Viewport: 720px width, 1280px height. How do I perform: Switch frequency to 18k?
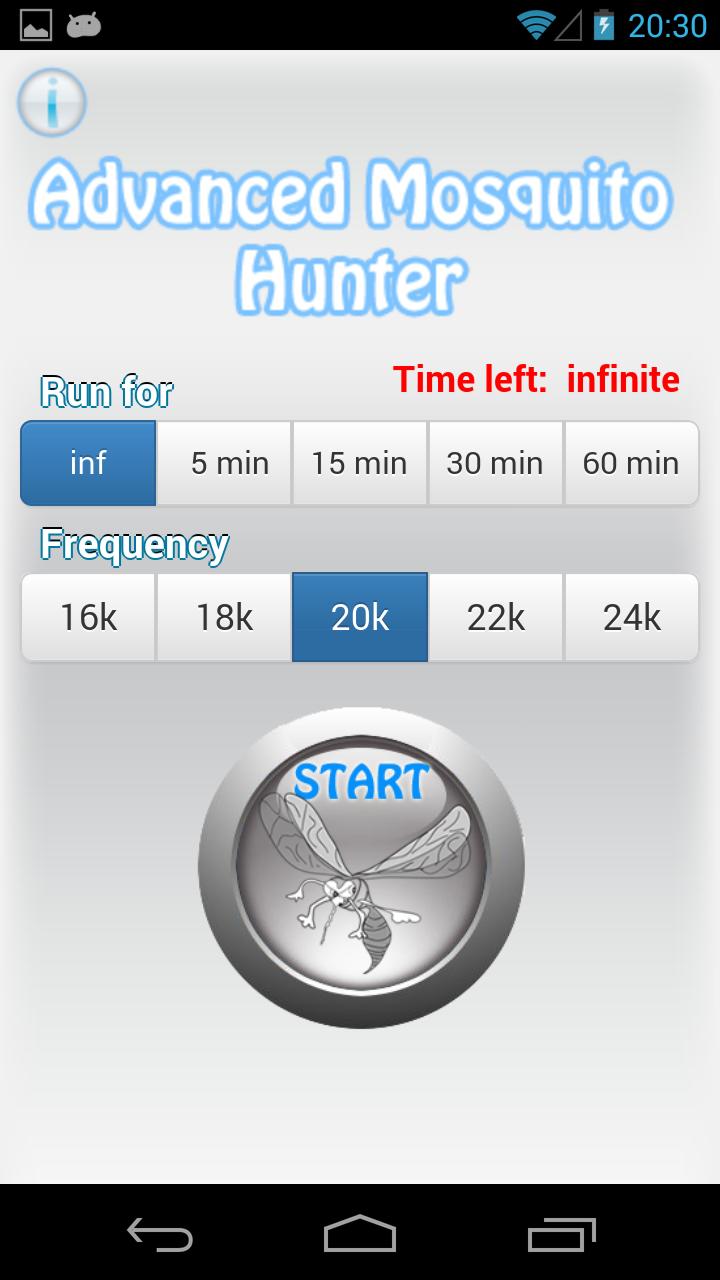point(224,617)
